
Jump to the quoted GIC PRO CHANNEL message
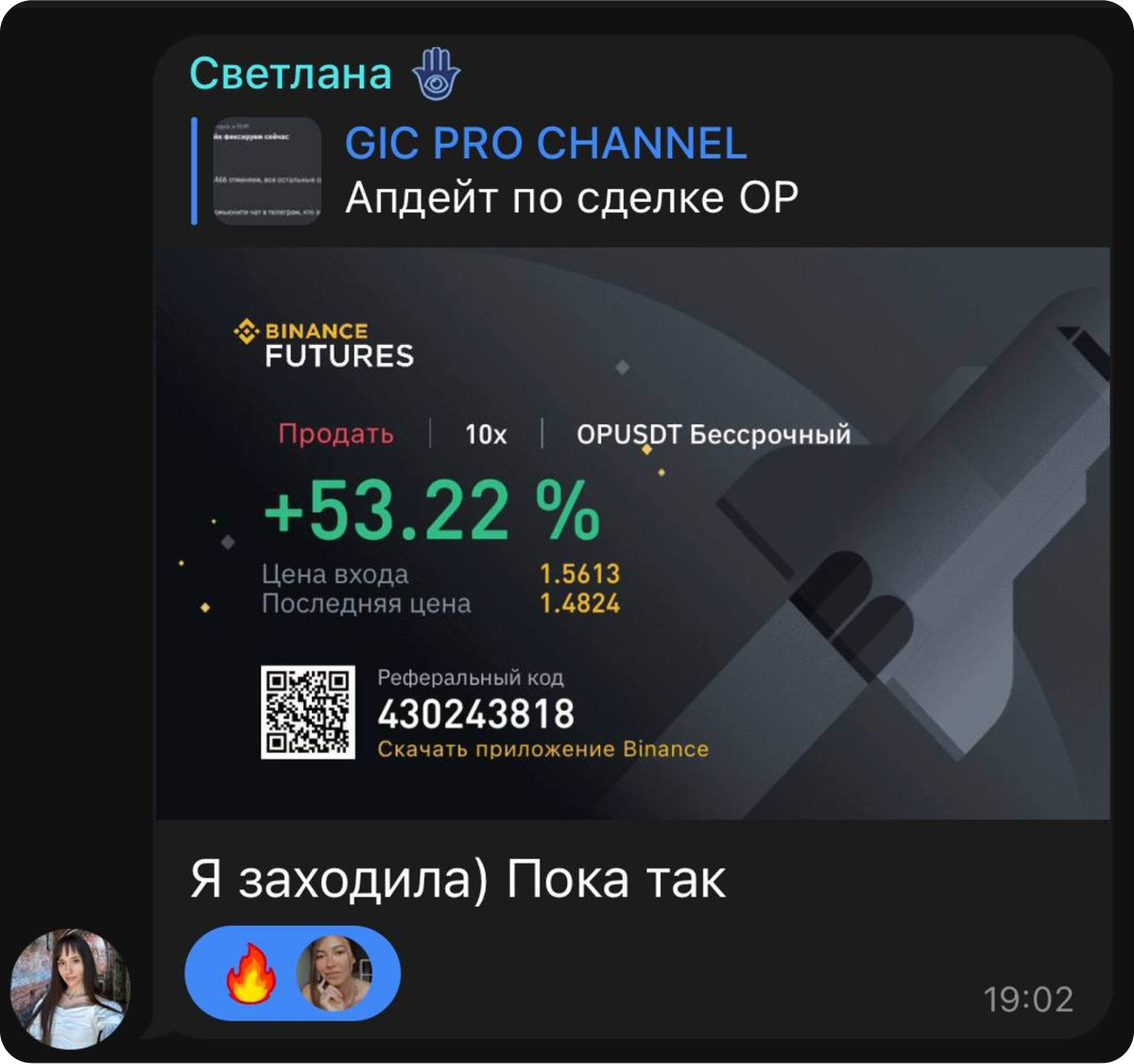496,171
